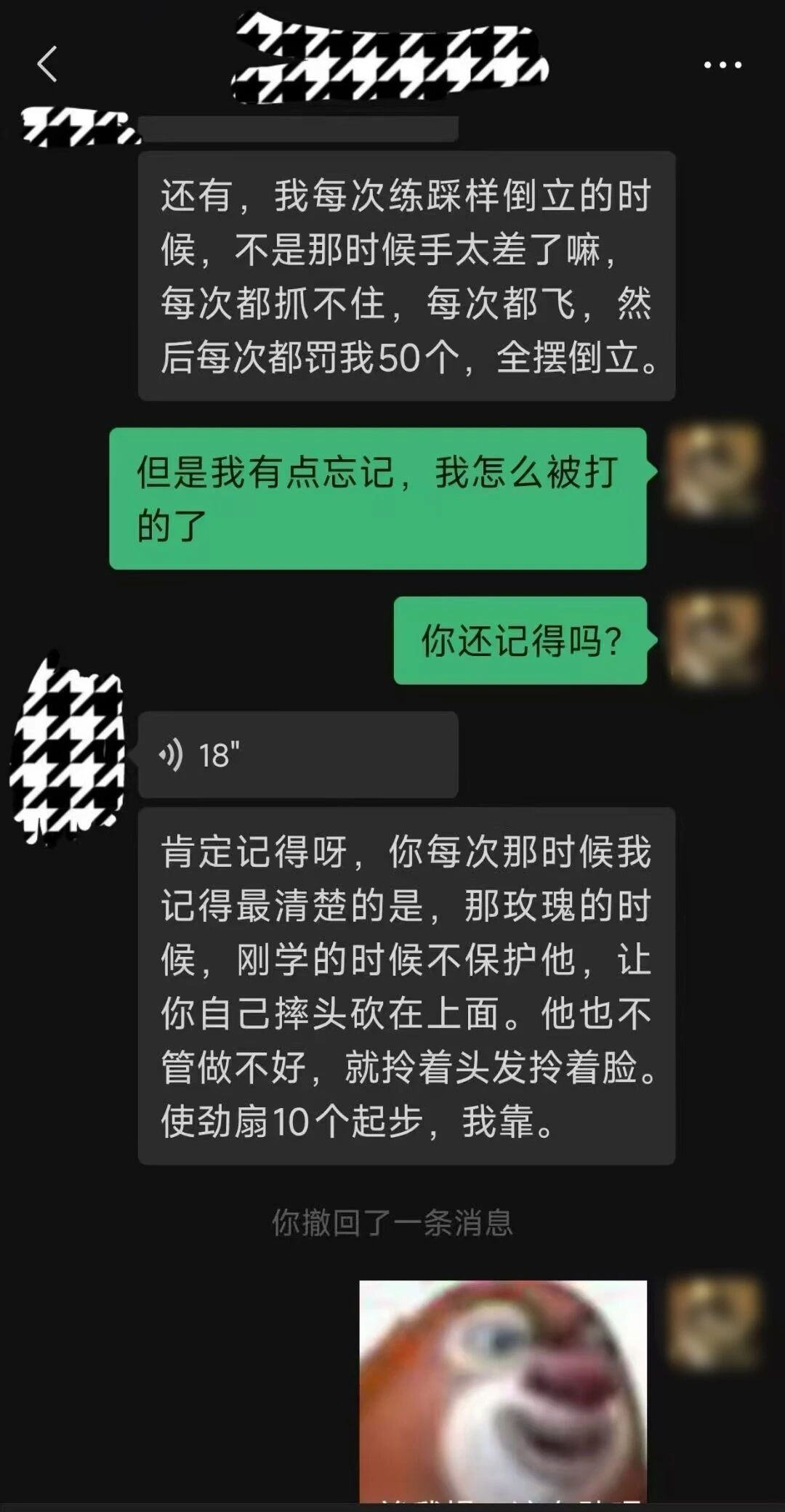Open the three-dot chat options menu

(x=722, y=65)
